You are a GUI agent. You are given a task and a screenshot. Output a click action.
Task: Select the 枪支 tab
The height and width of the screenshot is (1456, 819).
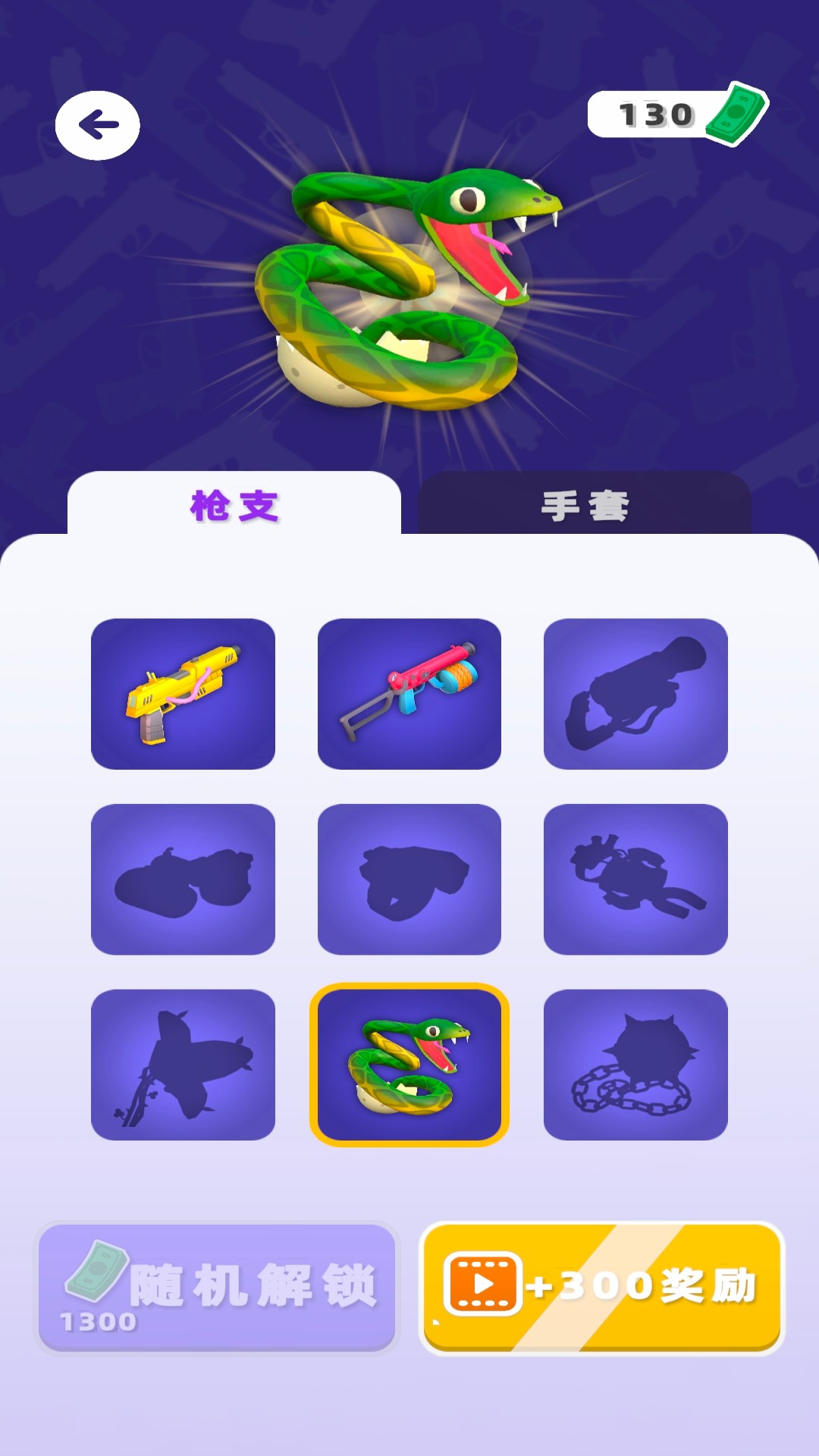tap(234, 505)
